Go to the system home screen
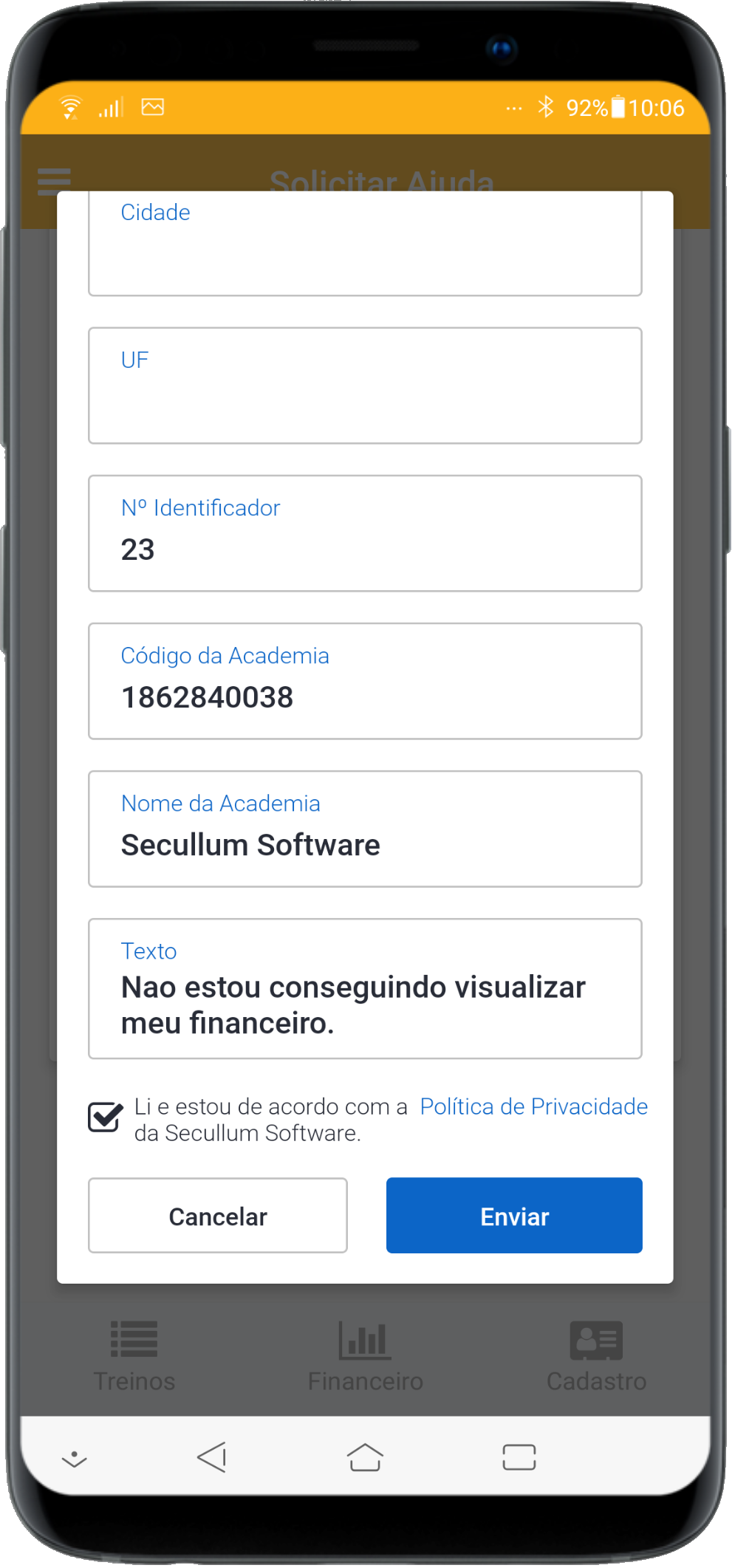This screenshot has width=735, height=1568. [x=365, y=1458]
